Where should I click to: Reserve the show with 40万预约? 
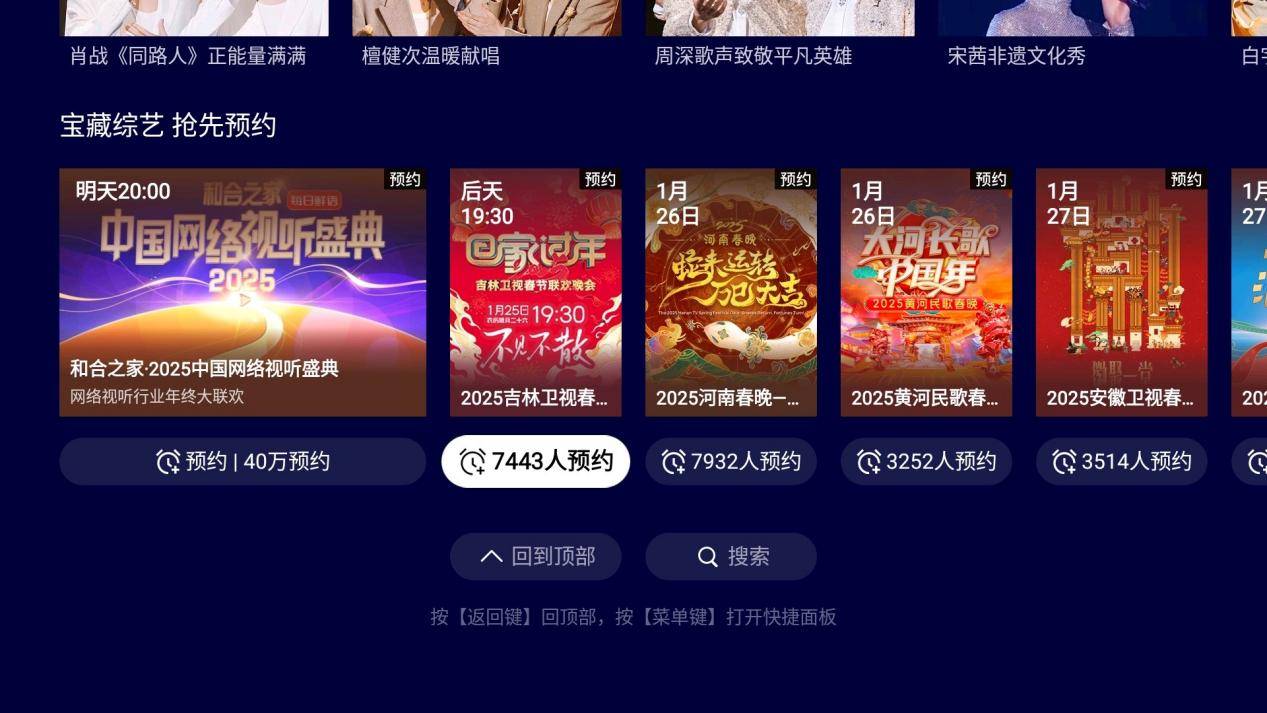click(x=242, y=461)
